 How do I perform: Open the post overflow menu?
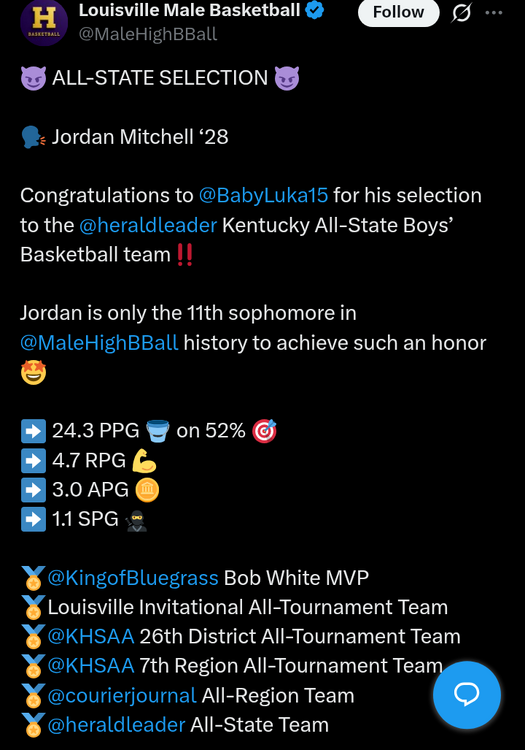pyautogui.click(x=493, y=12)
